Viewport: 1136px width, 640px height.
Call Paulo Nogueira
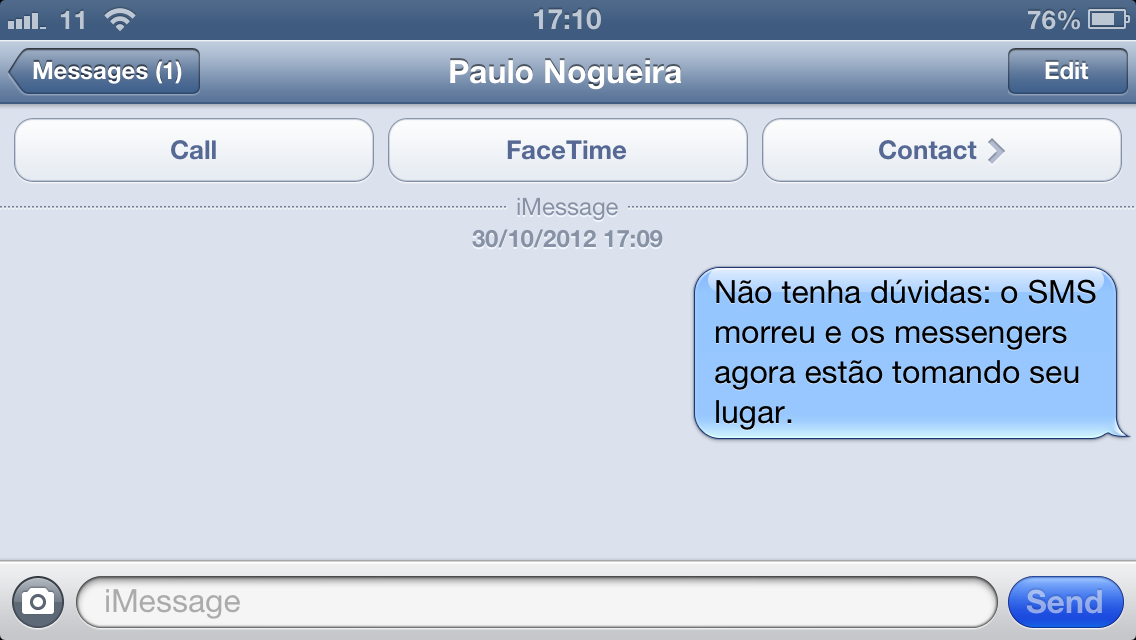pyautogui.click(x=193, y=150)
